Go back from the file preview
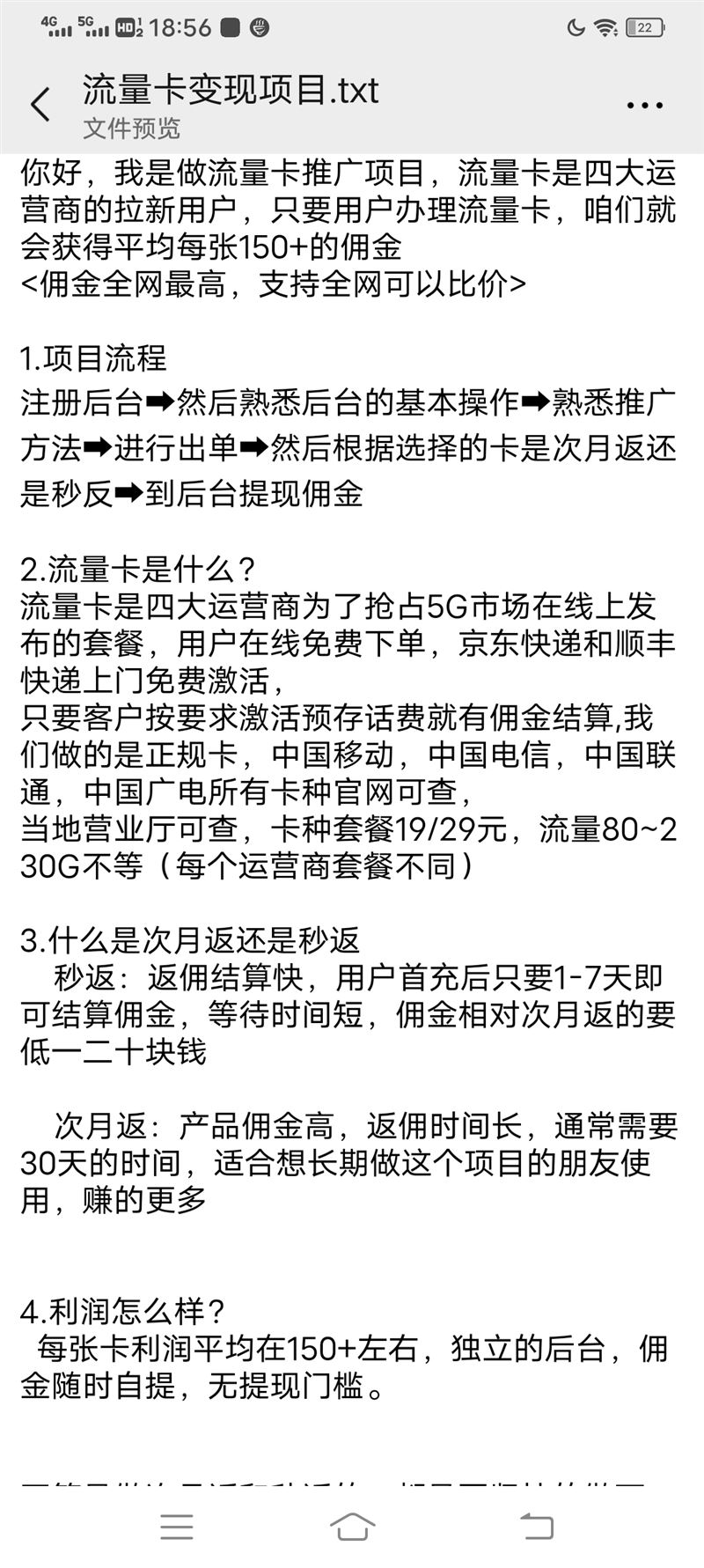 [x=40, y=105]
